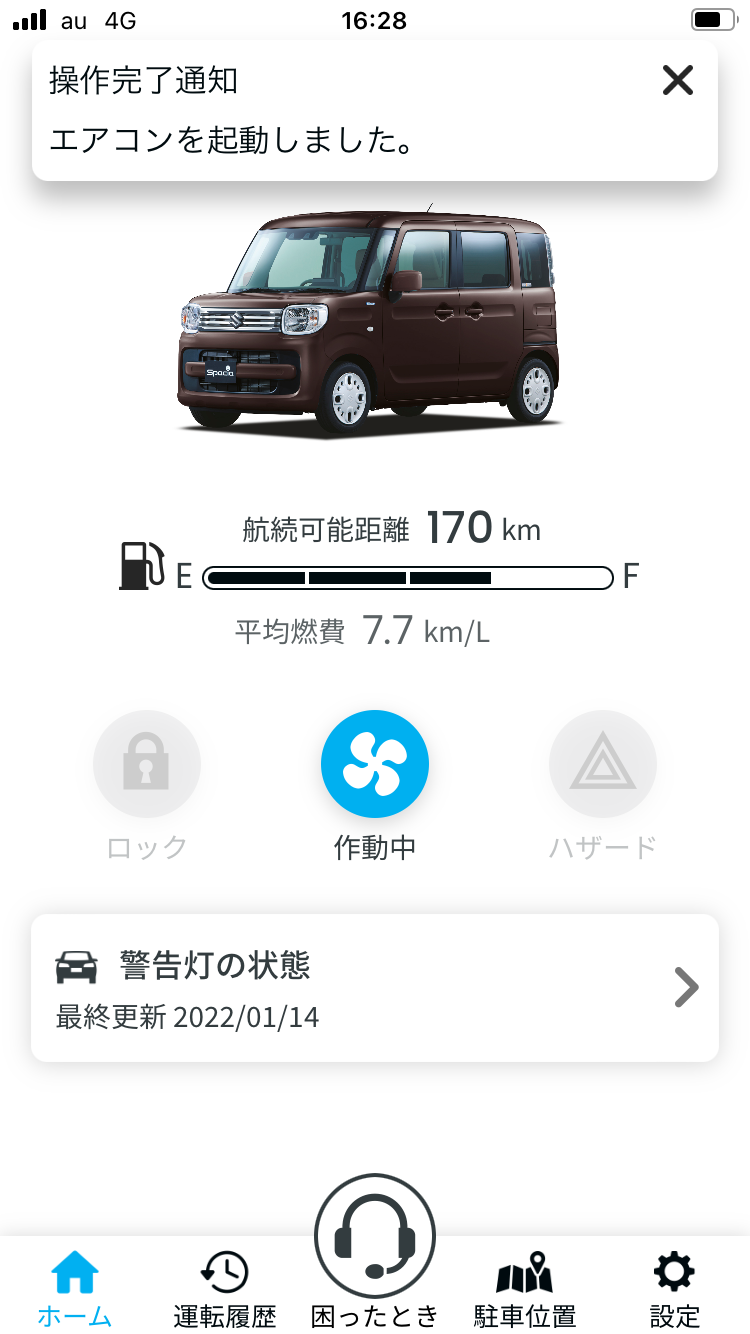The width and height of the screenshot is (750, 1334).
Task: Dismiss the 操作完了通知 notification banner
Action: pyautogui.click(x=678, y=80)
